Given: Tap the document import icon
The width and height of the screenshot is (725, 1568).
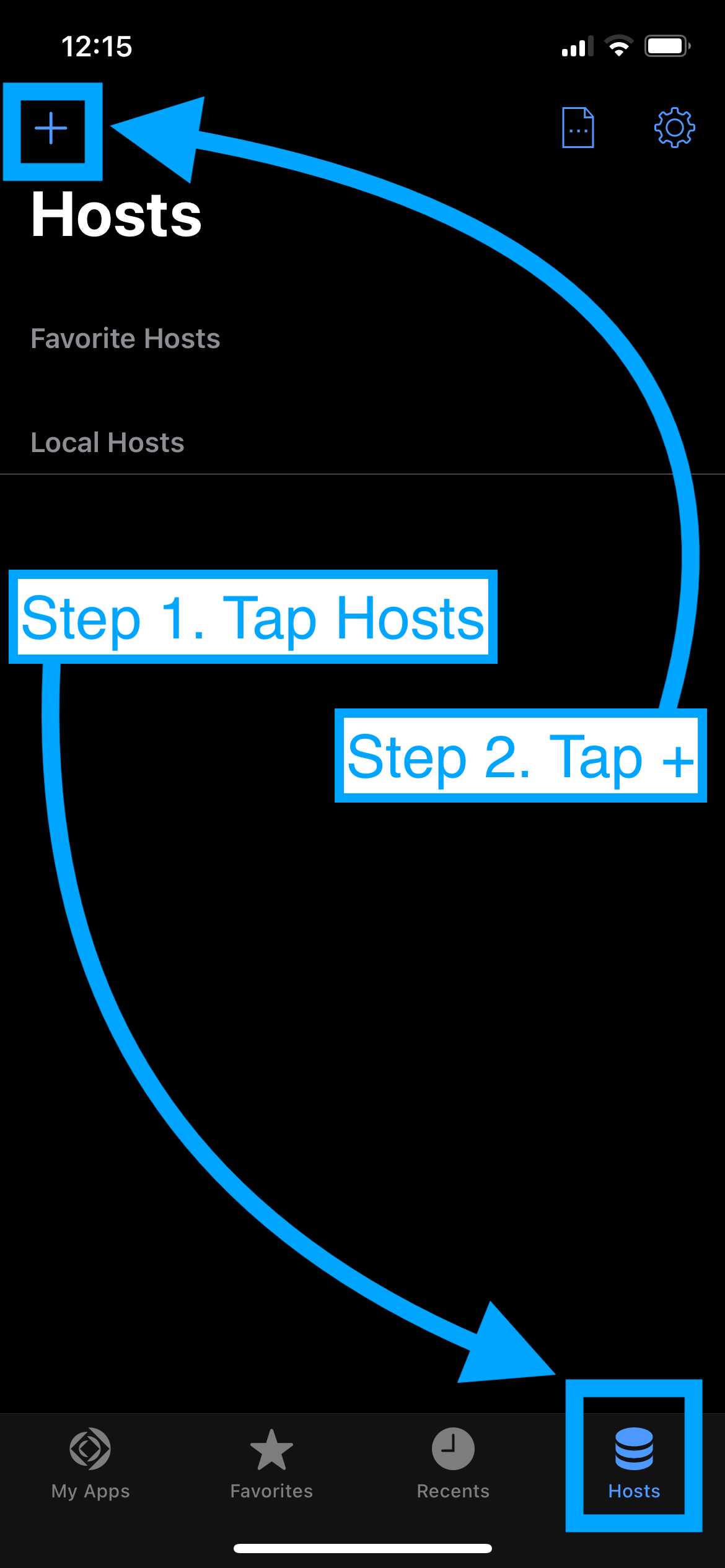Looking at the screenshot, I should pos(578,128).
